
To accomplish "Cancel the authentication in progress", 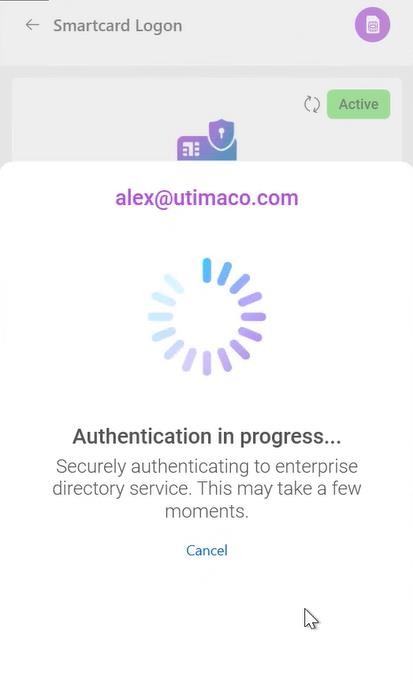I will coord(207,551).
